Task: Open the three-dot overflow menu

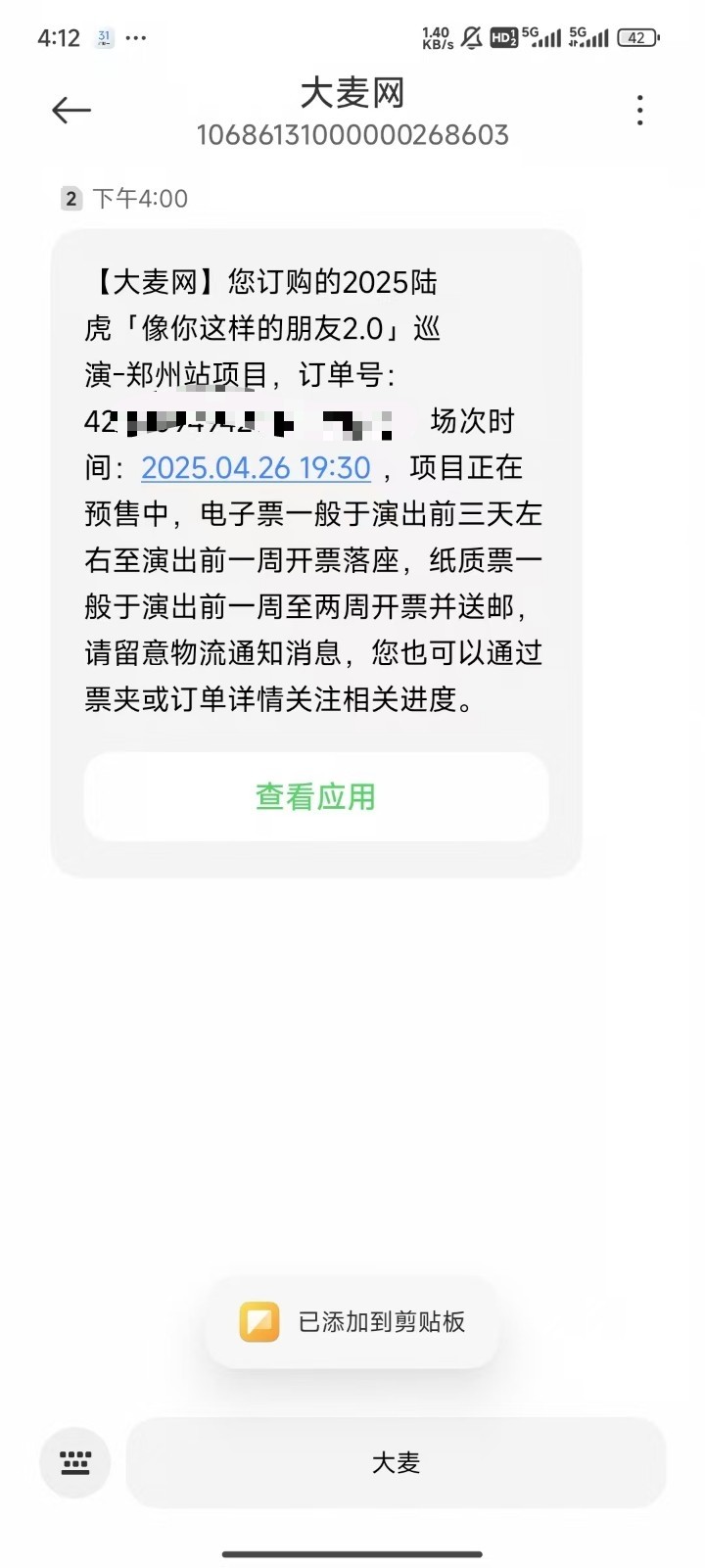Action: pyautogui.click(x=639, y=110)
